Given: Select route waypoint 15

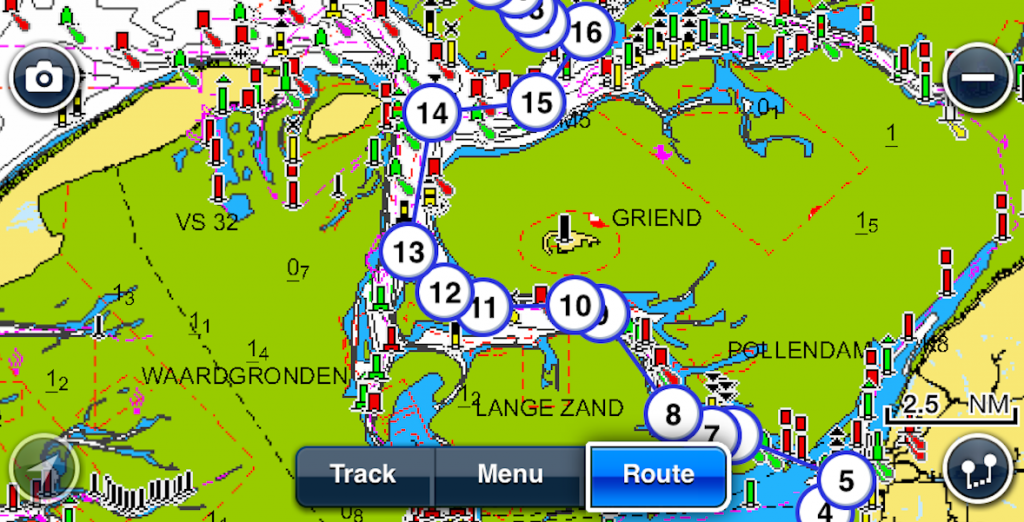Looking at the screenshot, I should coord(537,102).
